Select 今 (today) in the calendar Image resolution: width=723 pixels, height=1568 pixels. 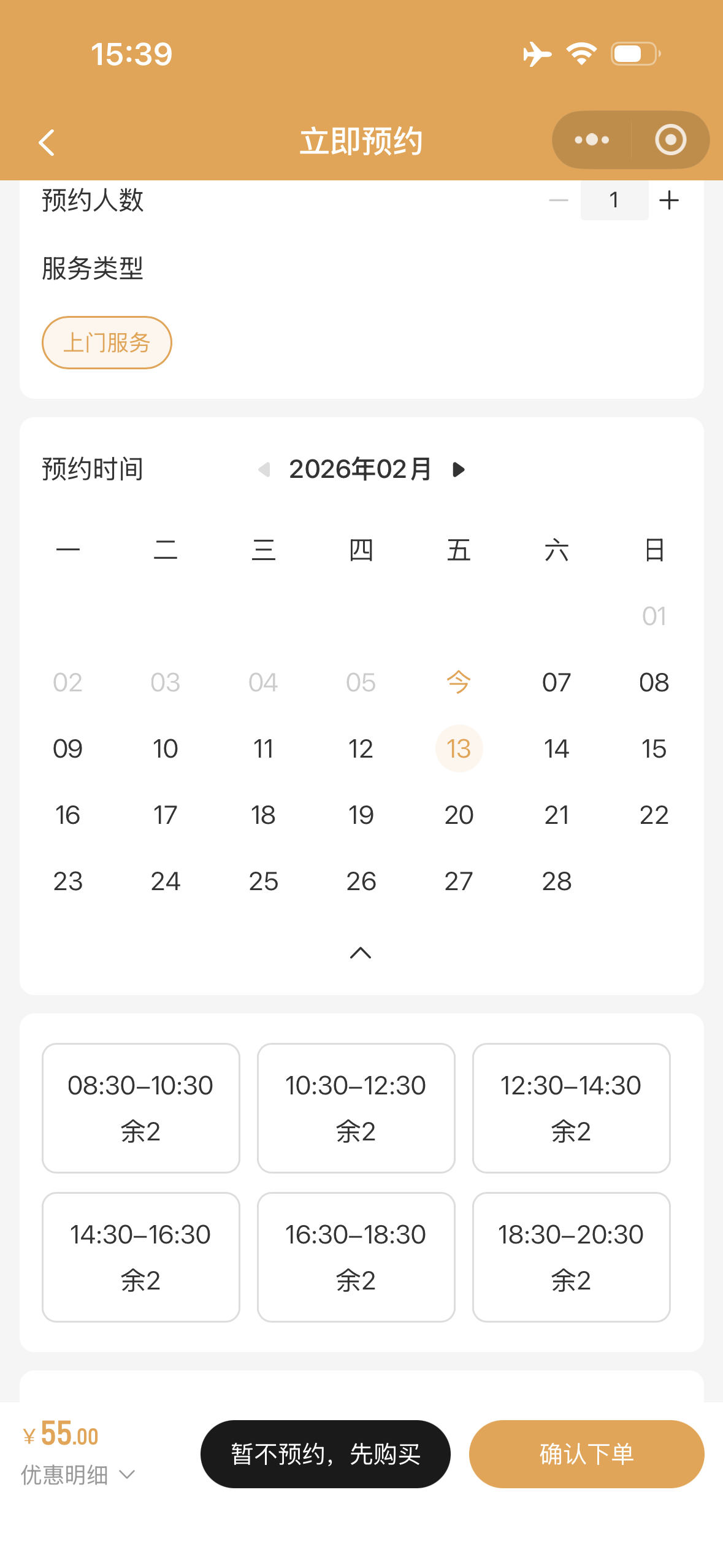click(459, 683)
